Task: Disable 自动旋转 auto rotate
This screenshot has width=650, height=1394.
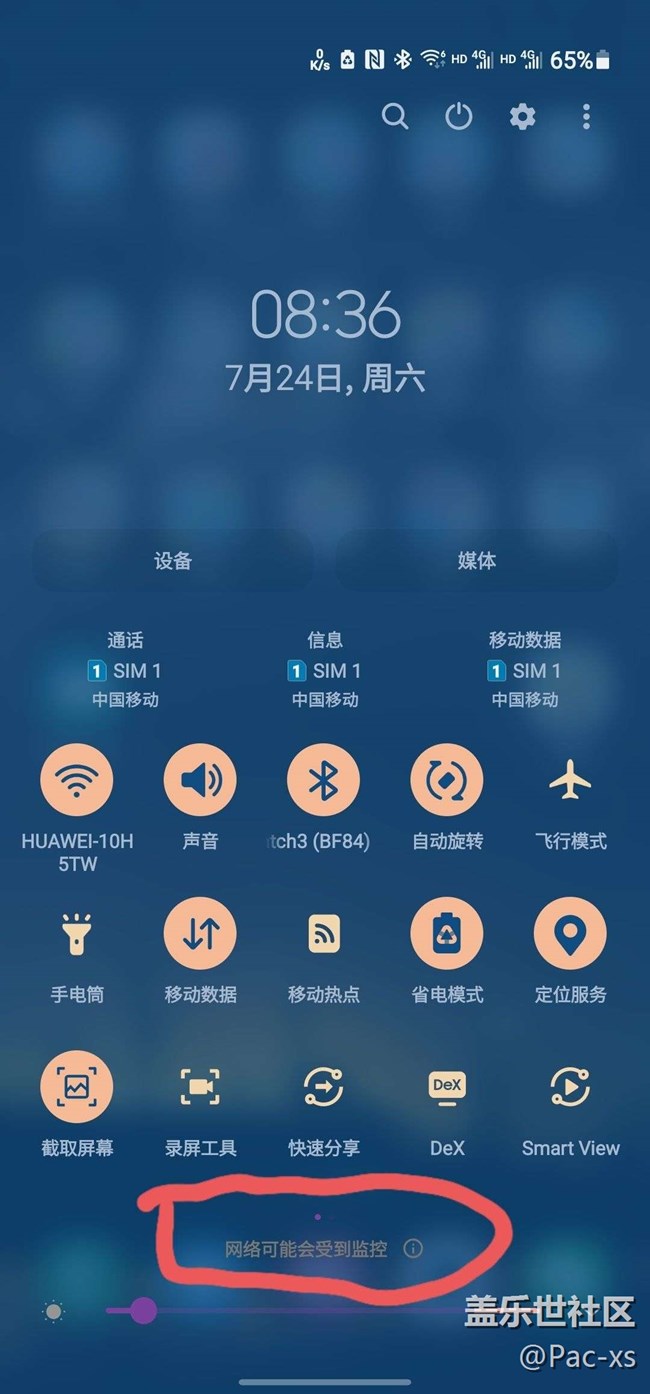Action: click(447, 780)
